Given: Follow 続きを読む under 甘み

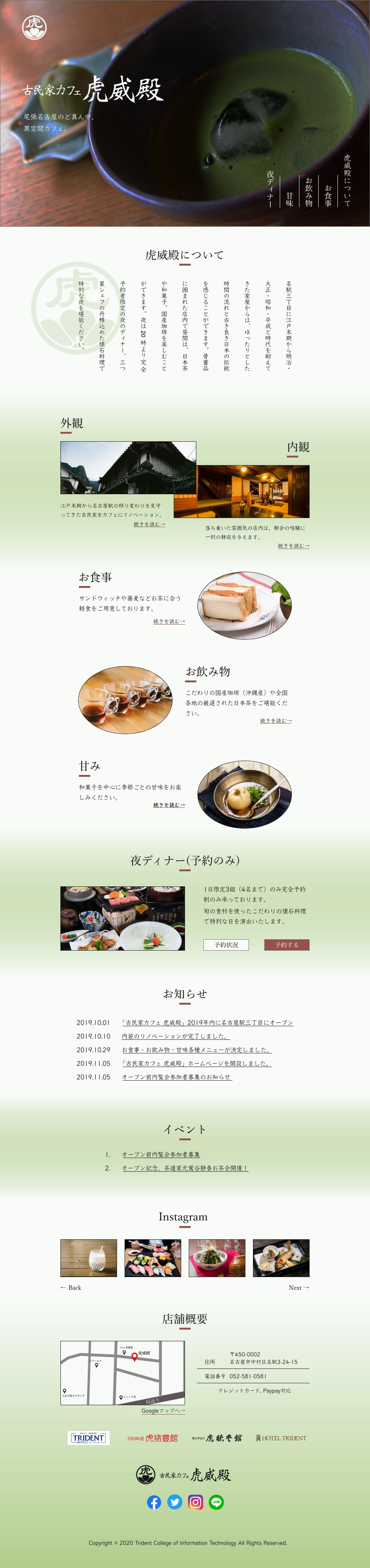Looking at the screenshot, I should click(x=168, y=805).
